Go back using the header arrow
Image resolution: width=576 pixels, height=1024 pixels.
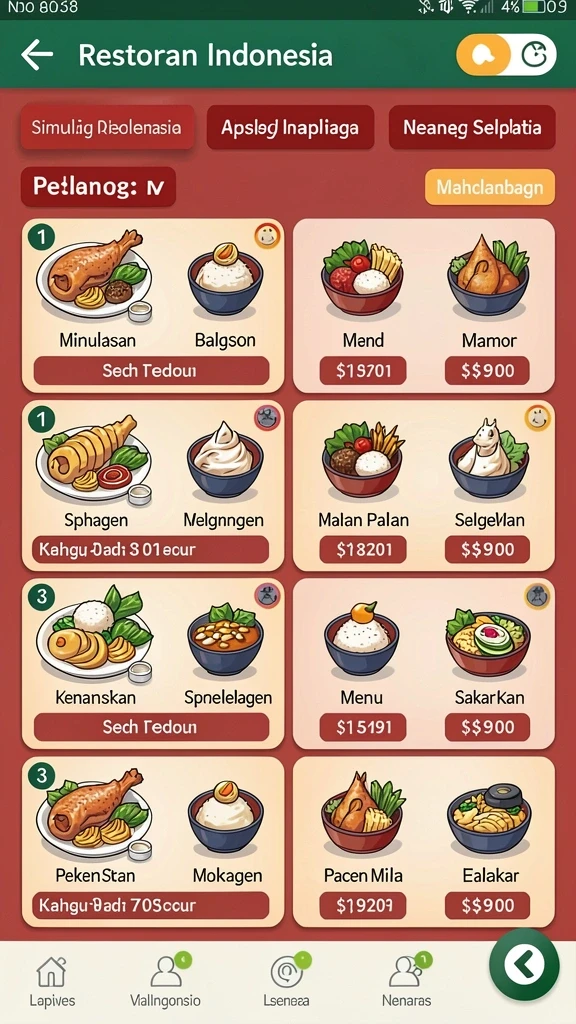pyautogui.click(x=37, y=55)
